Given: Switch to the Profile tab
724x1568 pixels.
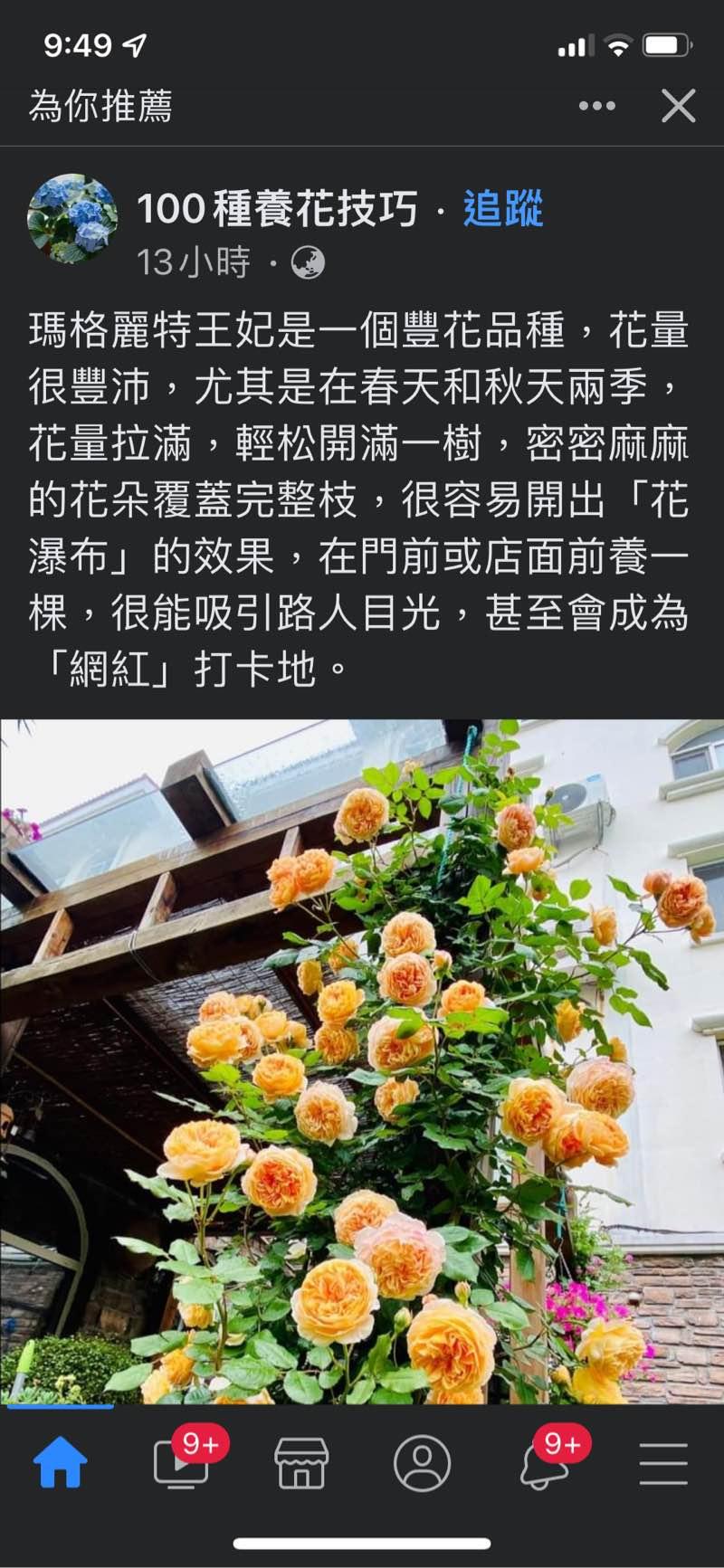Looking at the screenshot, I should coord(422,1463).
